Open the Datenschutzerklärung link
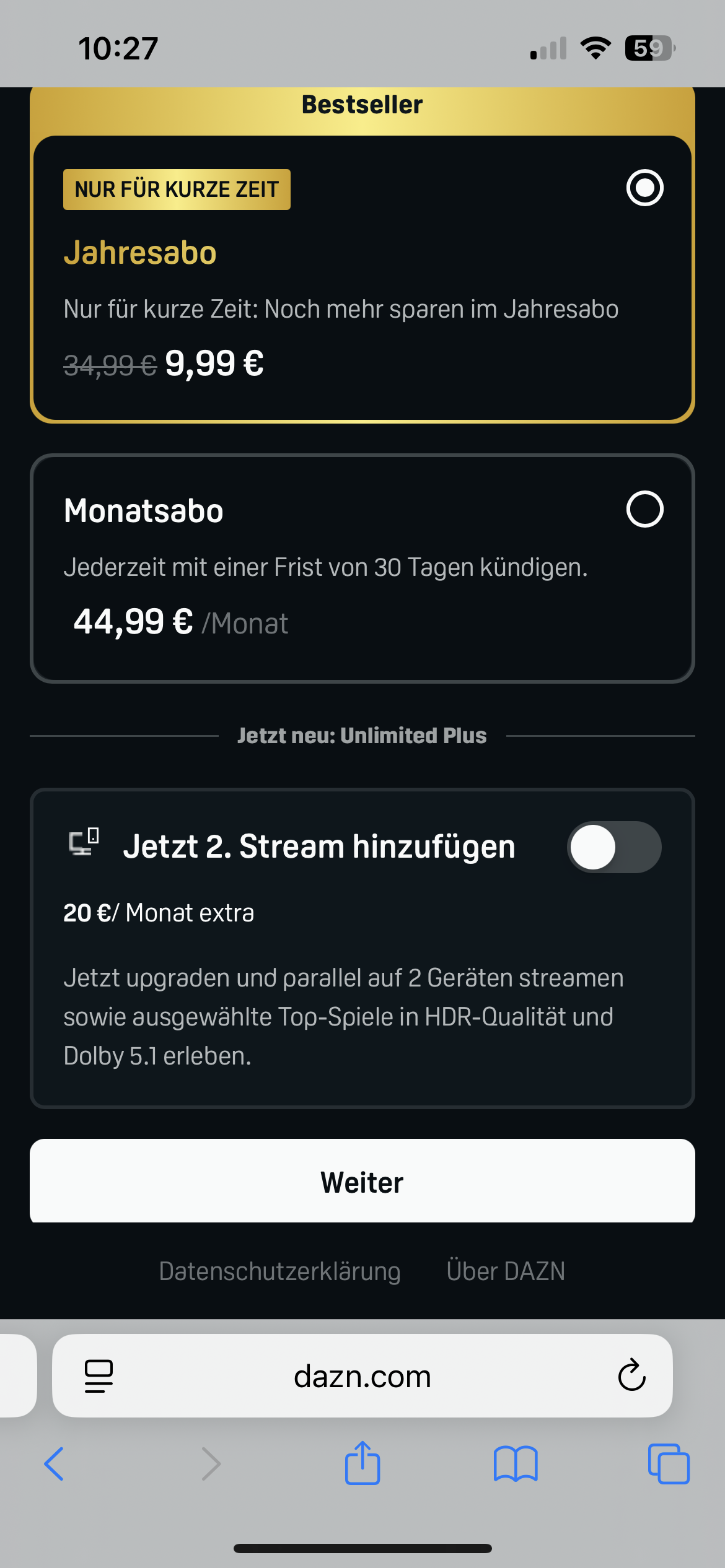Image resolution: width=725 pixels, height=1568 pixels. pos(279,1271)
